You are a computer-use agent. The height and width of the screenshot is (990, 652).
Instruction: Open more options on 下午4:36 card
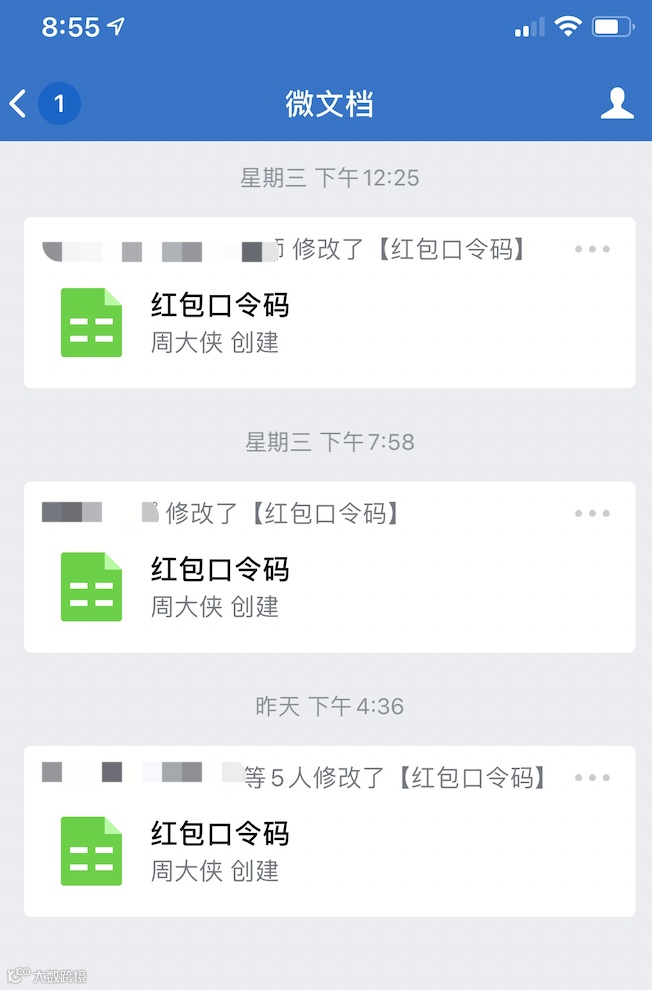tap(592, 777)
